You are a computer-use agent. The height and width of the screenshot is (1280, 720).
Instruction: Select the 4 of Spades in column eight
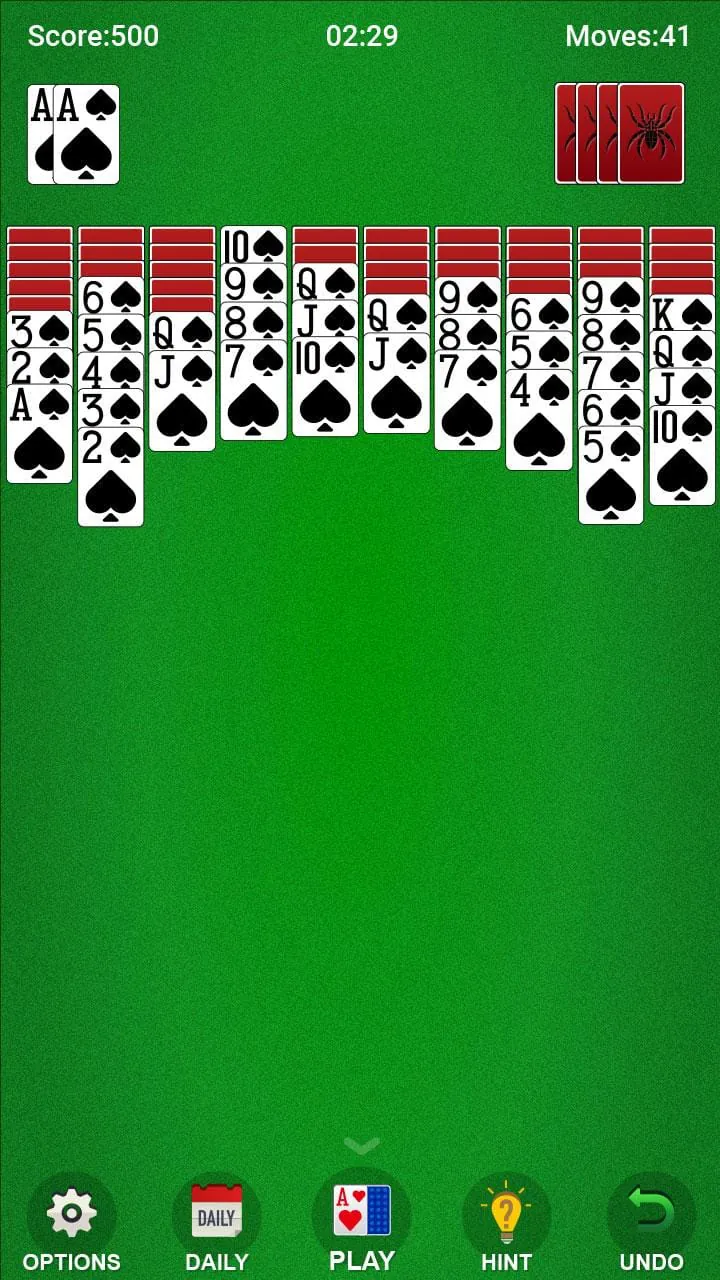(x=539, y=387)
